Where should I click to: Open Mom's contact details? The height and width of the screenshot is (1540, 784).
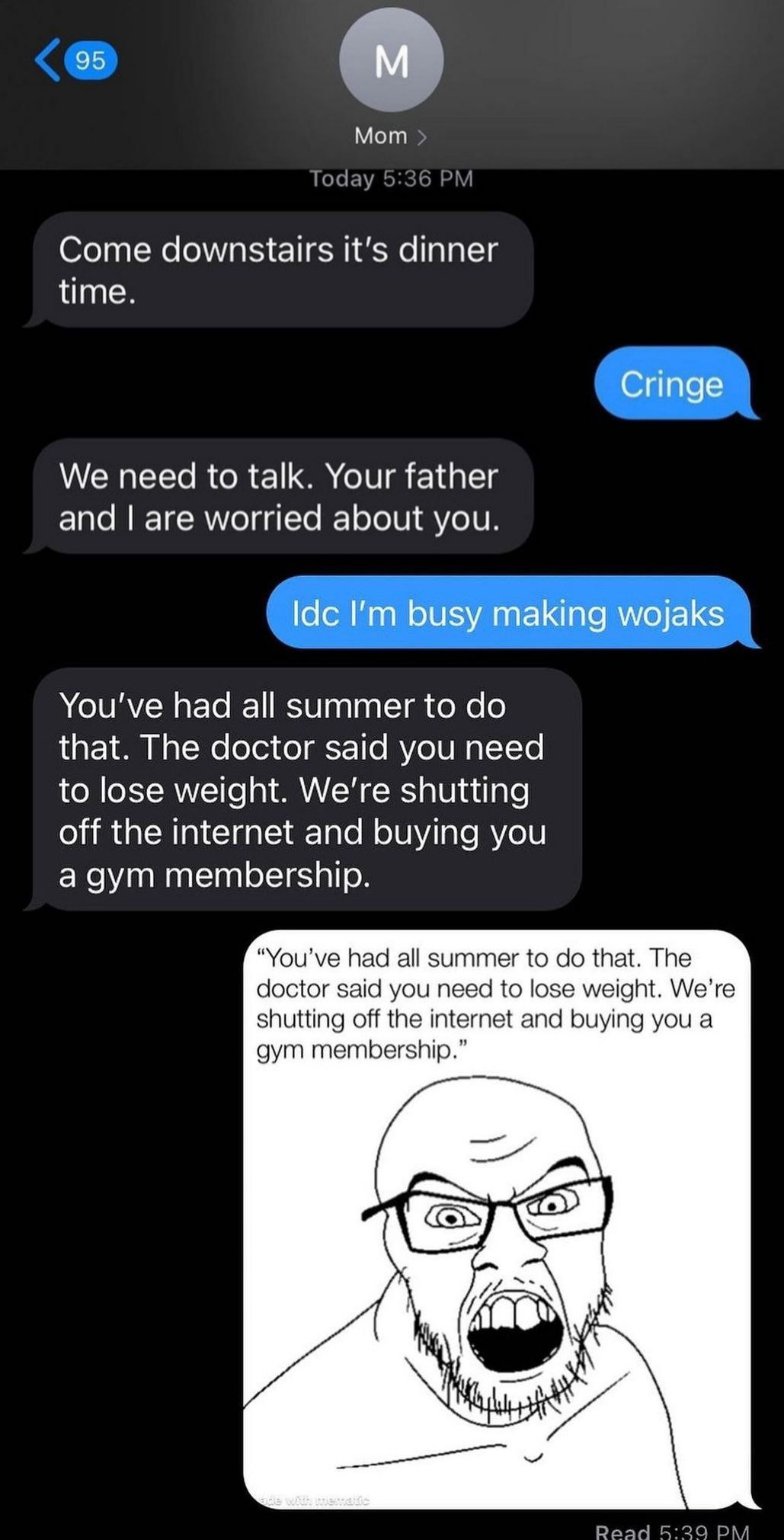click(x=391, y=136)
